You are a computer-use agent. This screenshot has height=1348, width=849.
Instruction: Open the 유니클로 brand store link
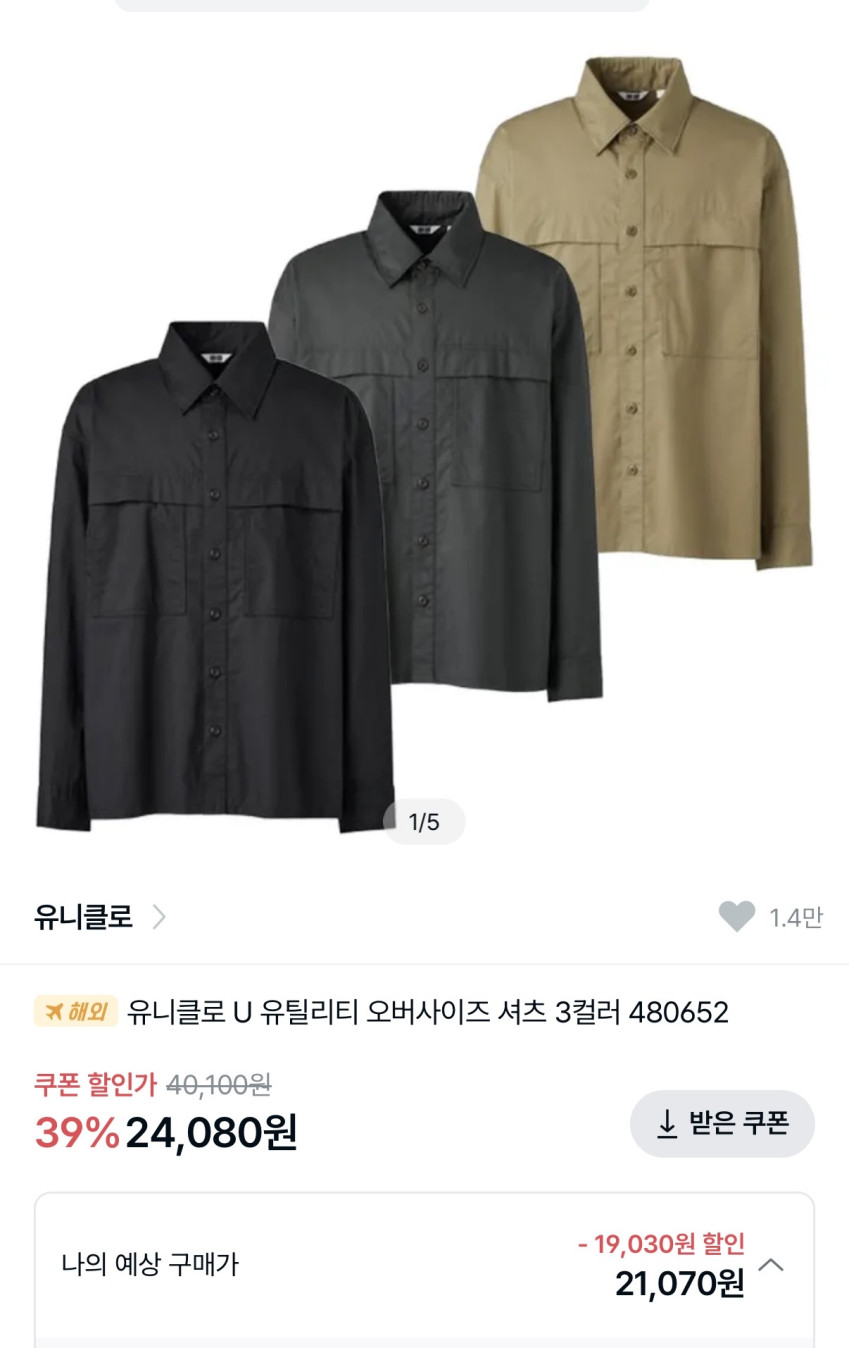[100, 917]
